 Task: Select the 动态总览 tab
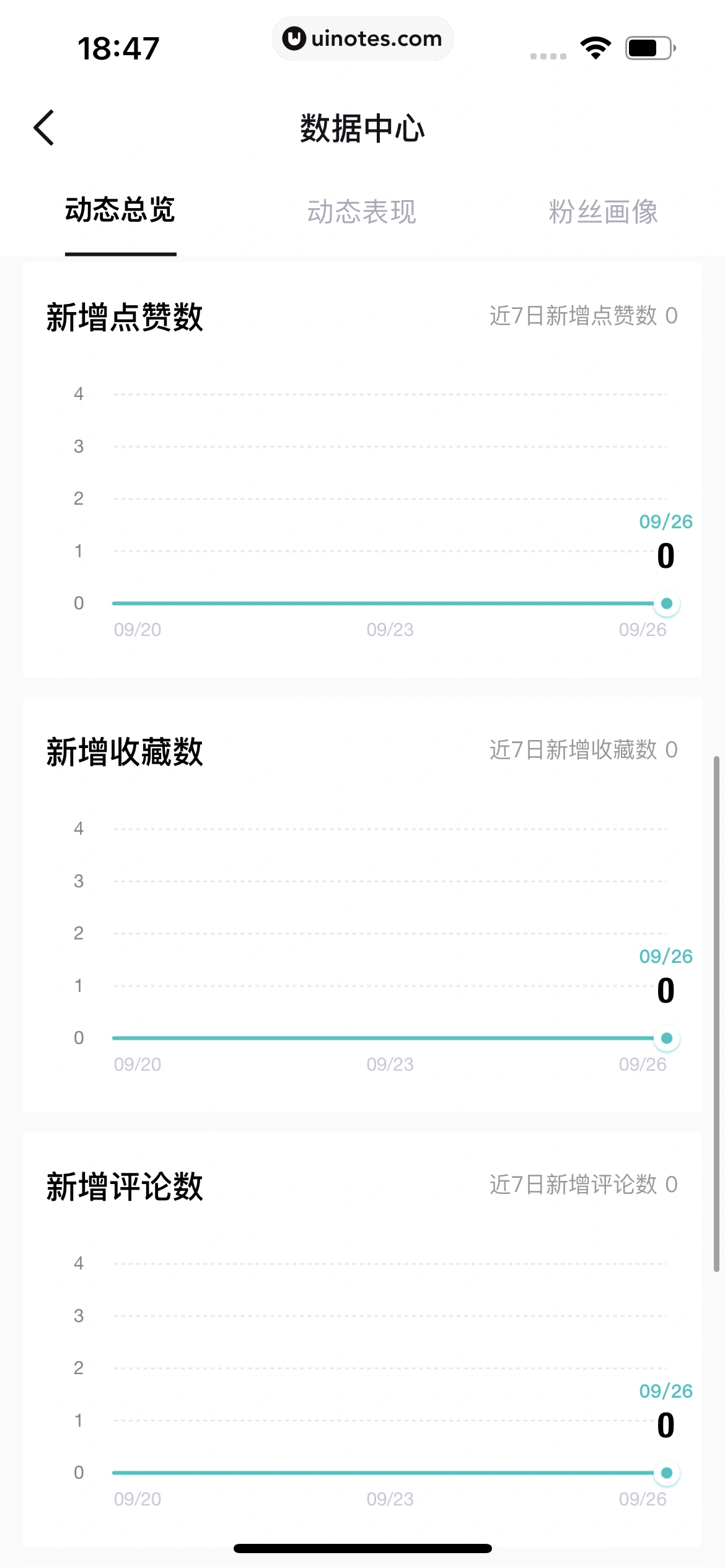tap(120, 212)
